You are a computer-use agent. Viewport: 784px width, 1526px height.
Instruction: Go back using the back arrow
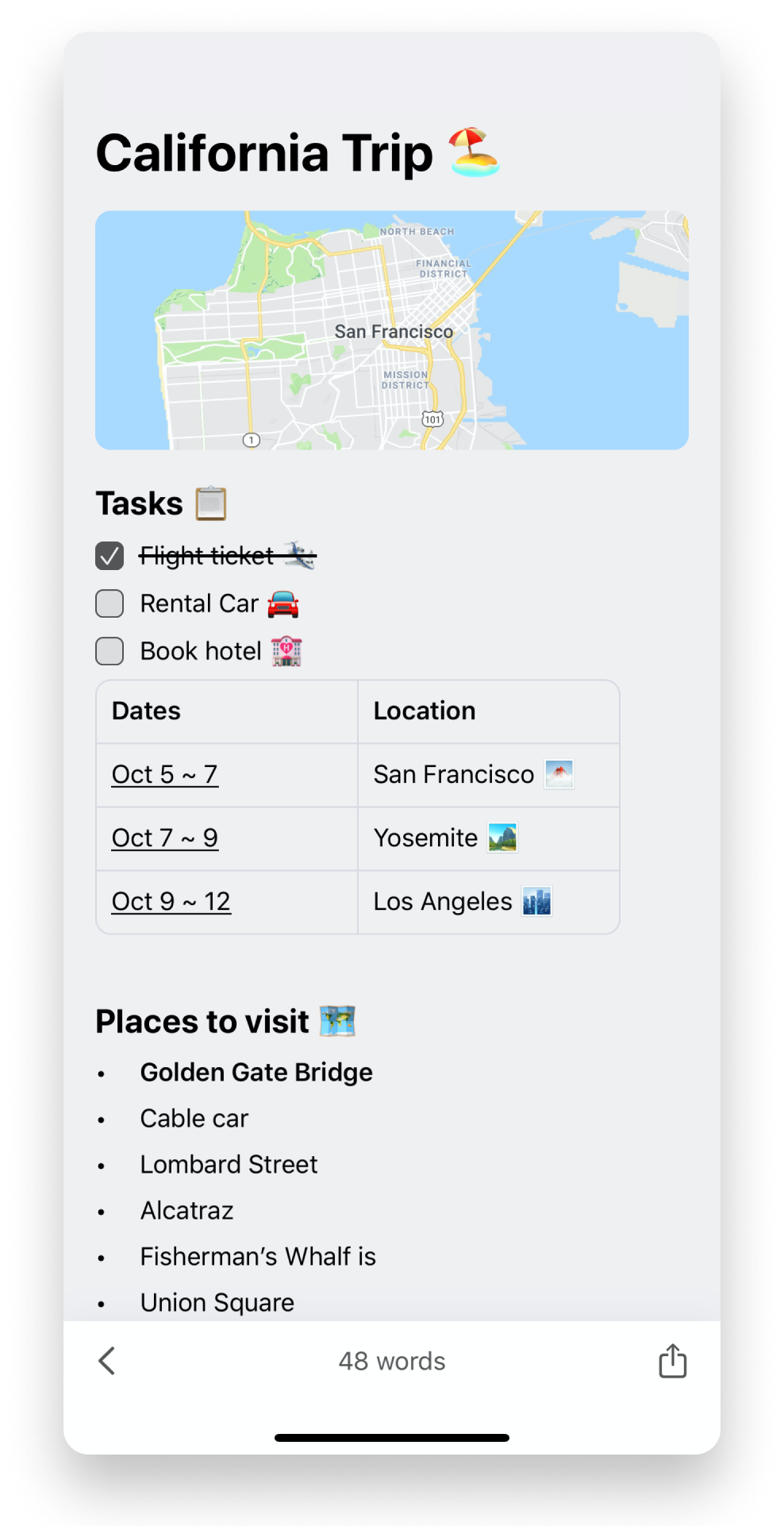pos(107,1360)
